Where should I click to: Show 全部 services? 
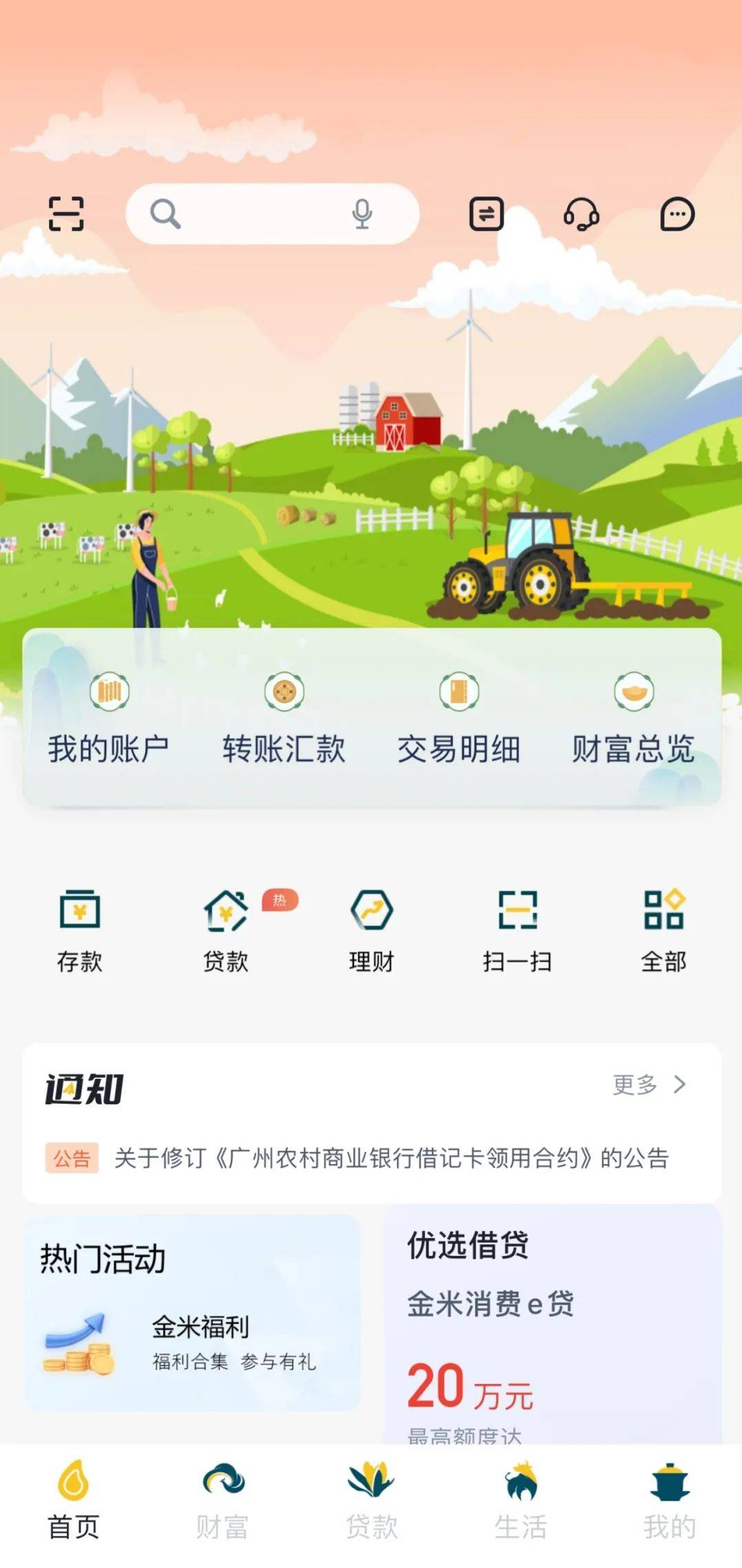pyautogui.click(x=663, y=930)
